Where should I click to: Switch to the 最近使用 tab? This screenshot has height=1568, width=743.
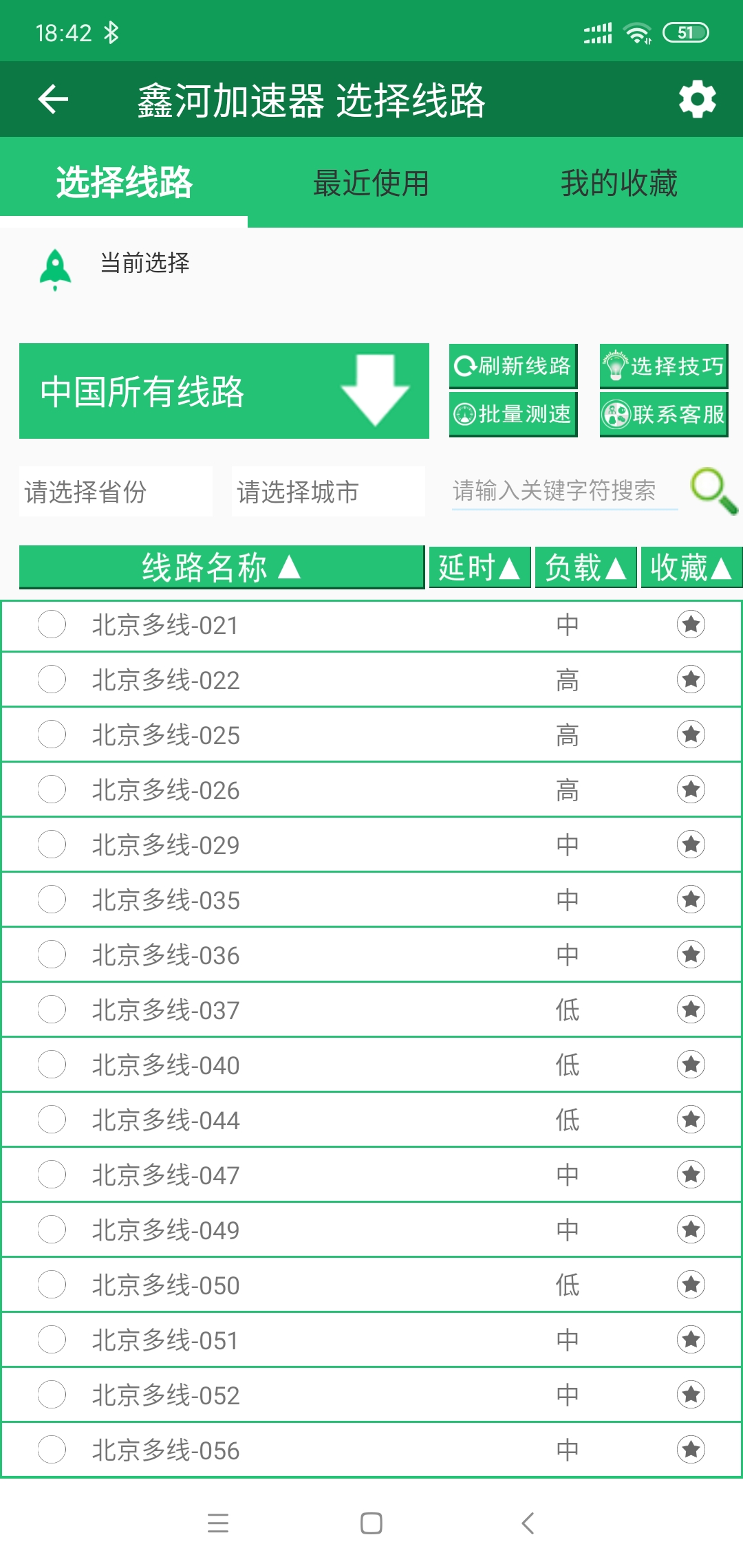tap(371, 184)
